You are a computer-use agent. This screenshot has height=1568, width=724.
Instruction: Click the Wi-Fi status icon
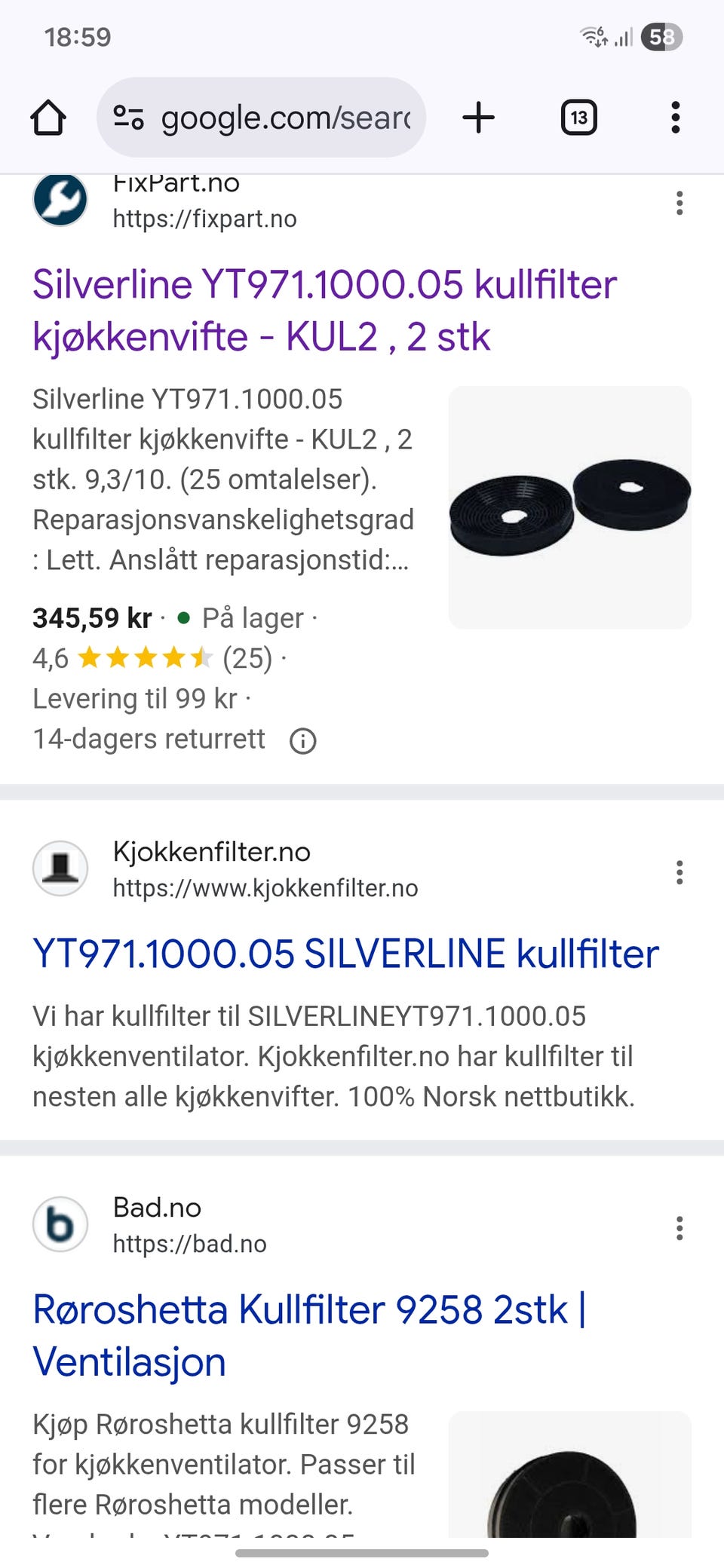coord(593,36)
